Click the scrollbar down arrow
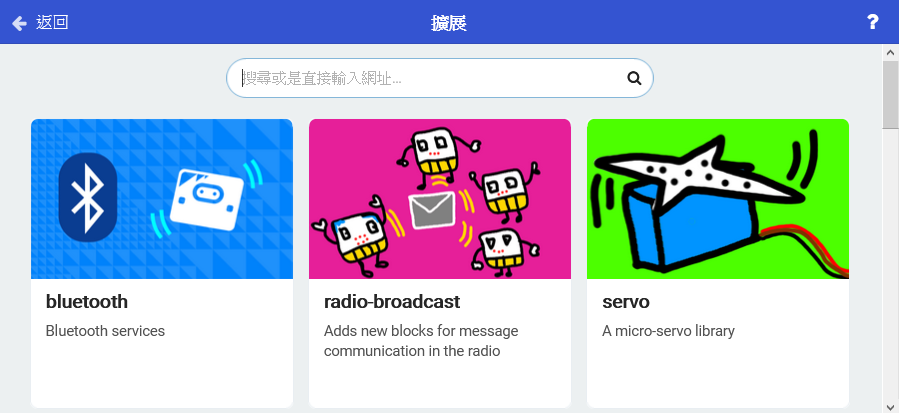Viewport: 899px width, 413px height. click(890, 405)
